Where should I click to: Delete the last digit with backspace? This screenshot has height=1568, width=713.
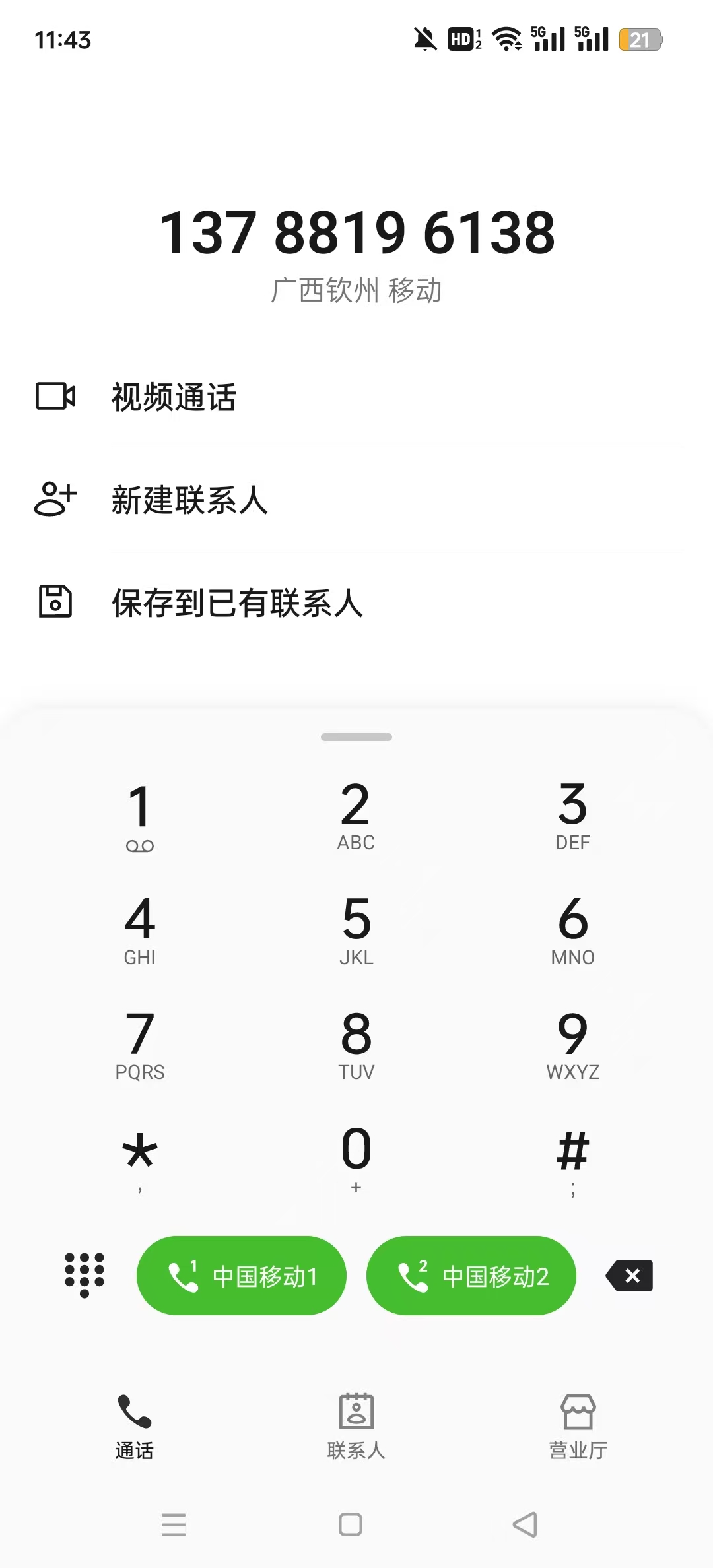[x=629, y=1276]
